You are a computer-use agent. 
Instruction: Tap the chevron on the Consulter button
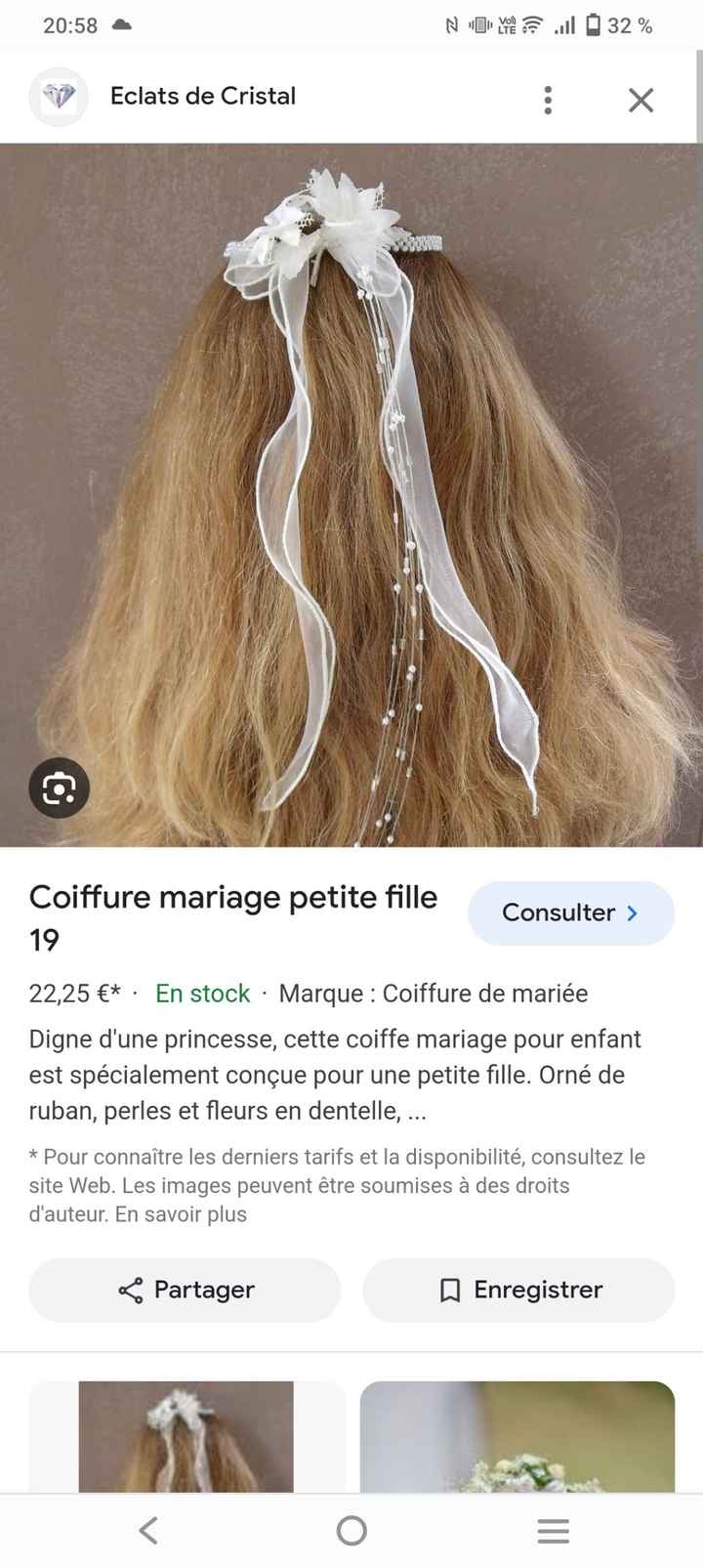click(x=632, y=913)
